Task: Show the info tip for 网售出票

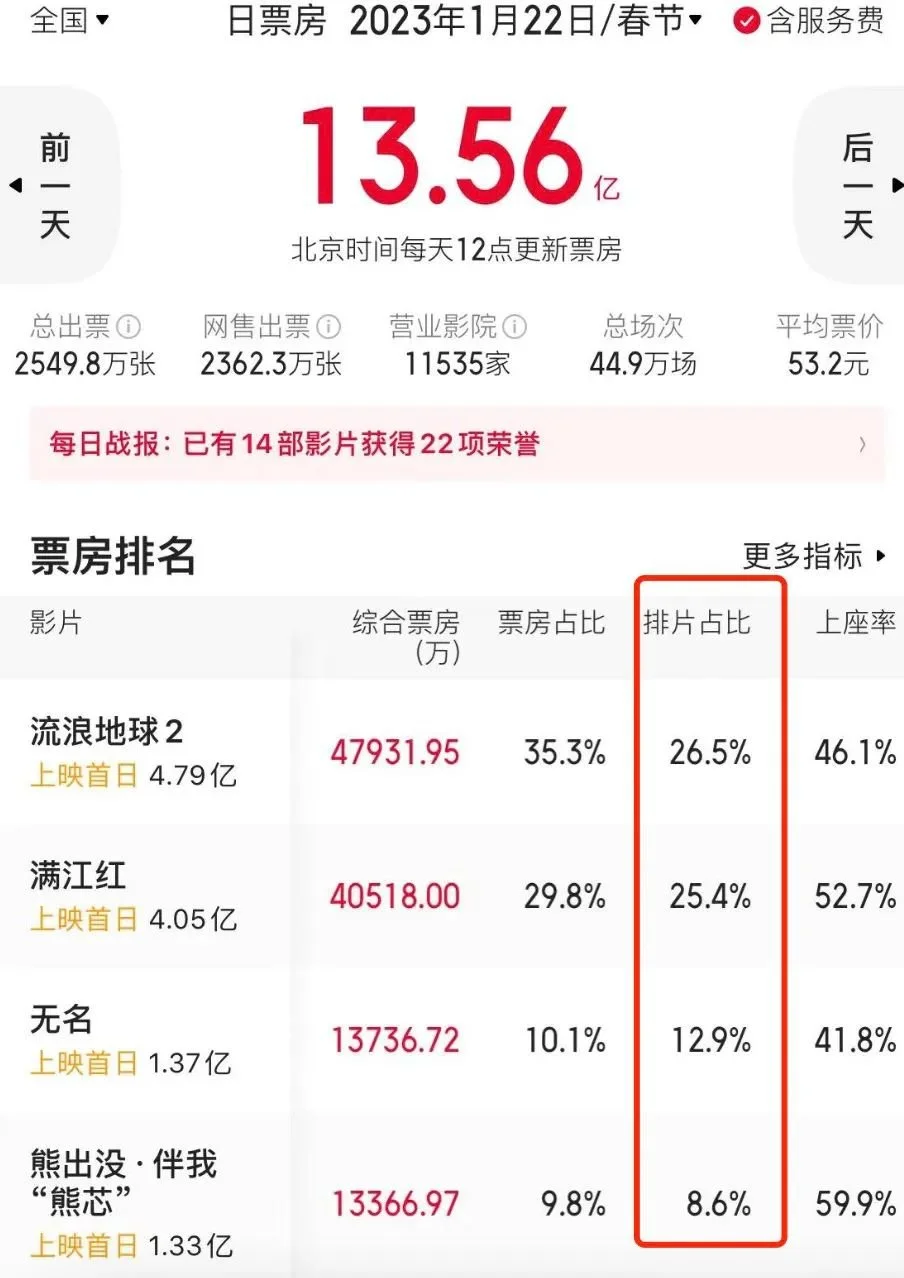Action: (329, 327)
